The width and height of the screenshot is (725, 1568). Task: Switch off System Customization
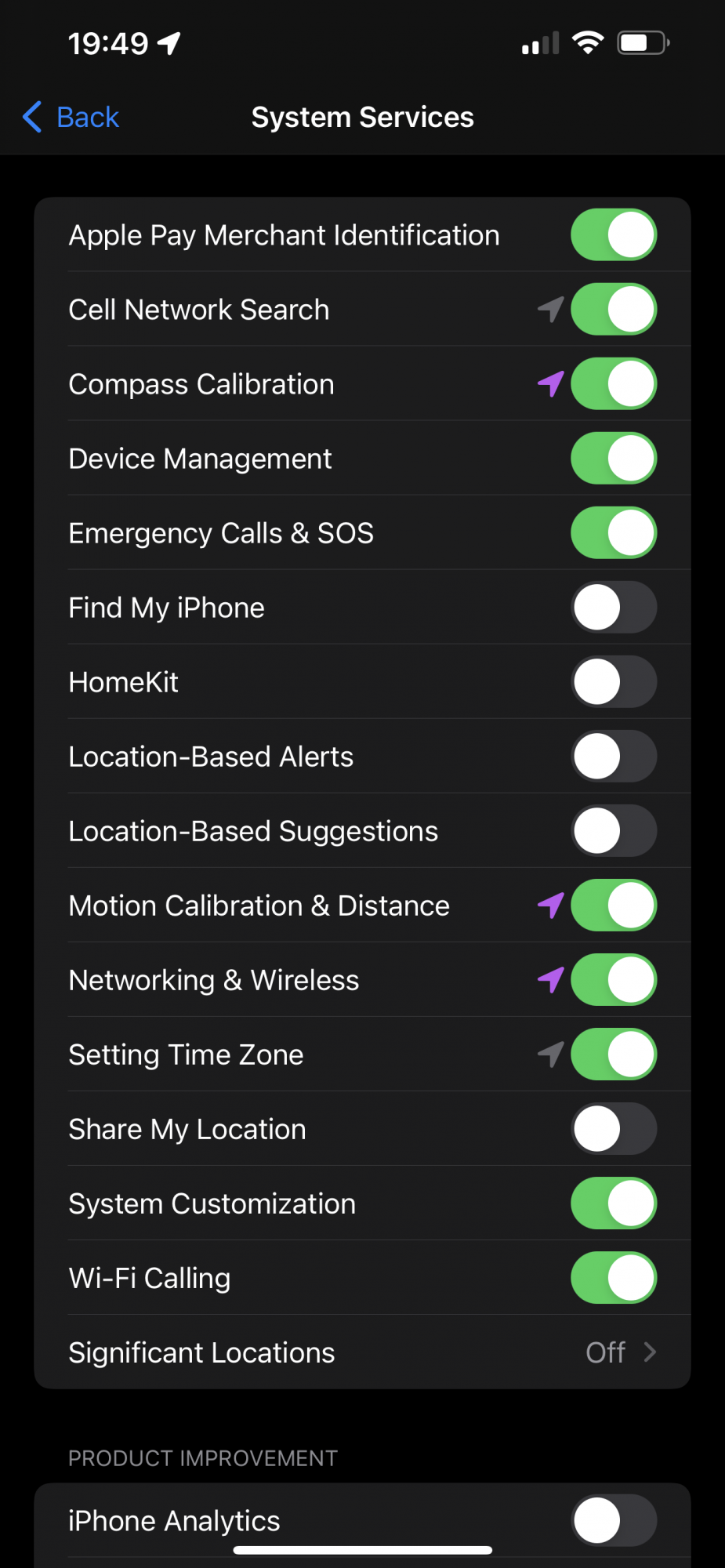tap(613, 1203)
